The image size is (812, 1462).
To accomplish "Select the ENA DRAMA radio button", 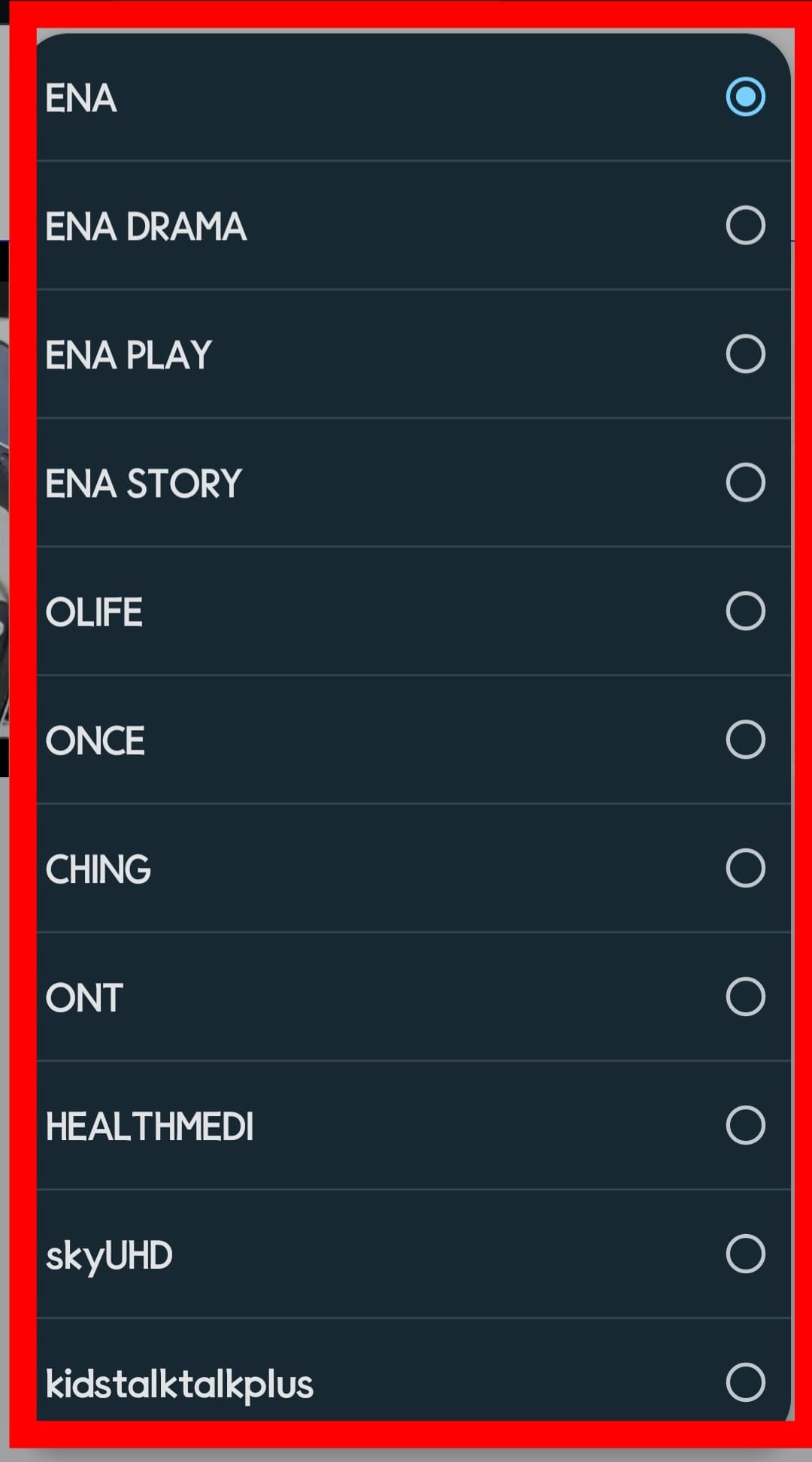I will (744, 226).
